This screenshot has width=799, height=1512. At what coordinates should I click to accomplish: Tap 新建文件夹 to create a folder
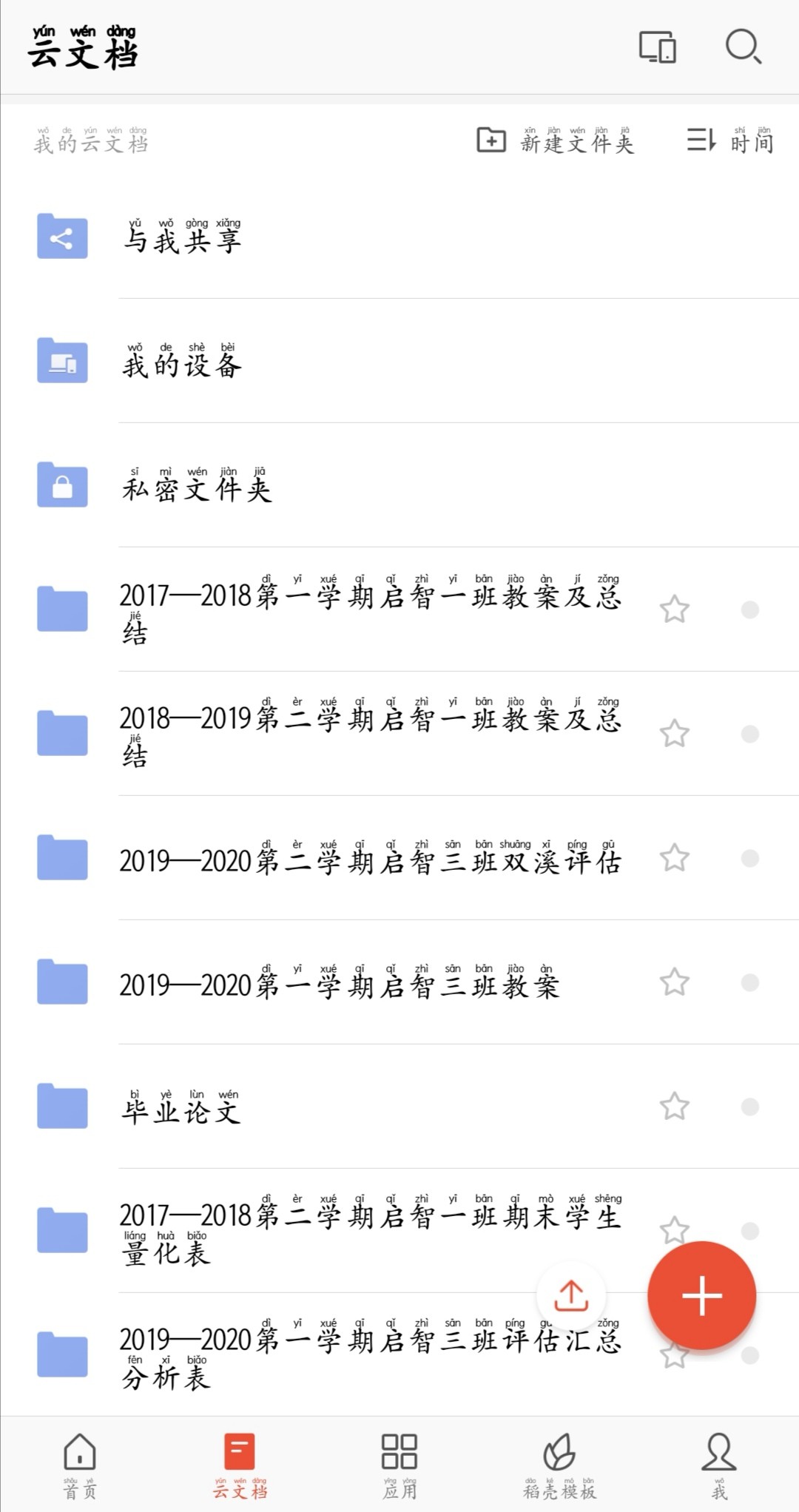[556, 140]
